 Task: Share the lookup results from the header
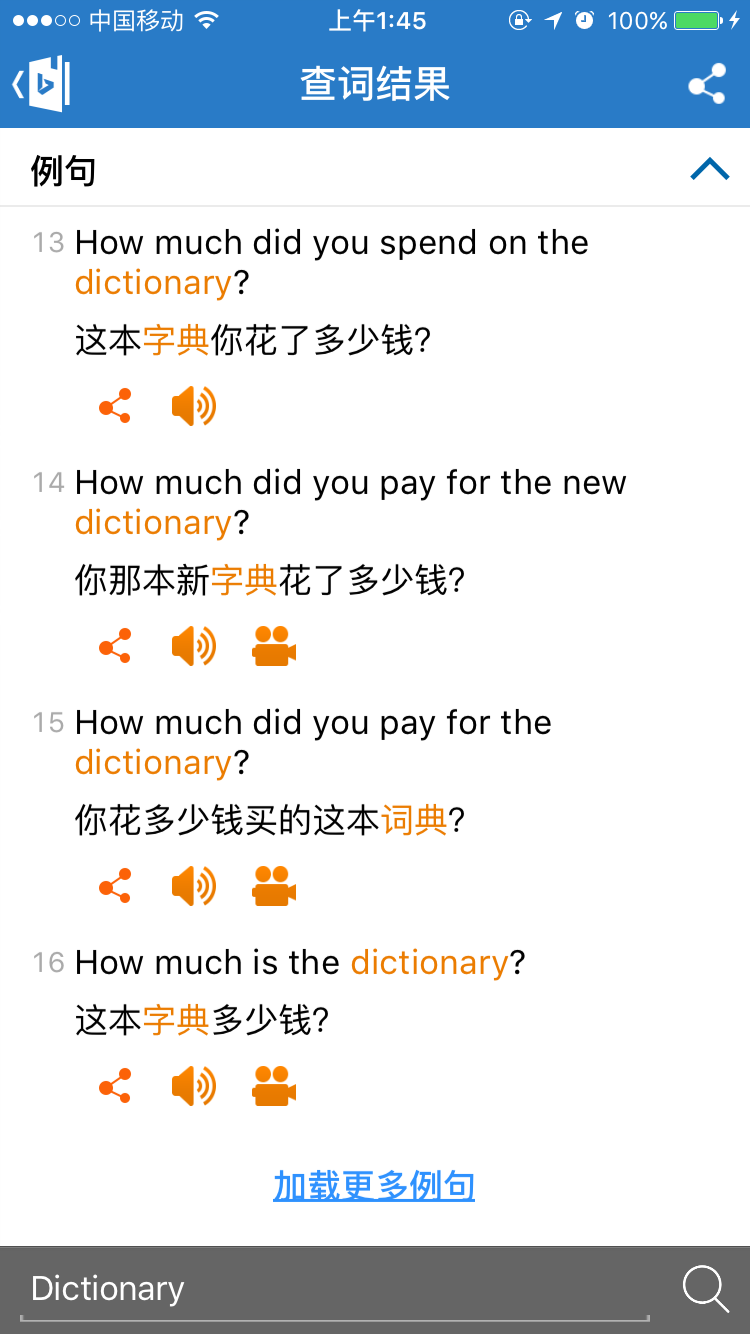click(x=707, y=84)
